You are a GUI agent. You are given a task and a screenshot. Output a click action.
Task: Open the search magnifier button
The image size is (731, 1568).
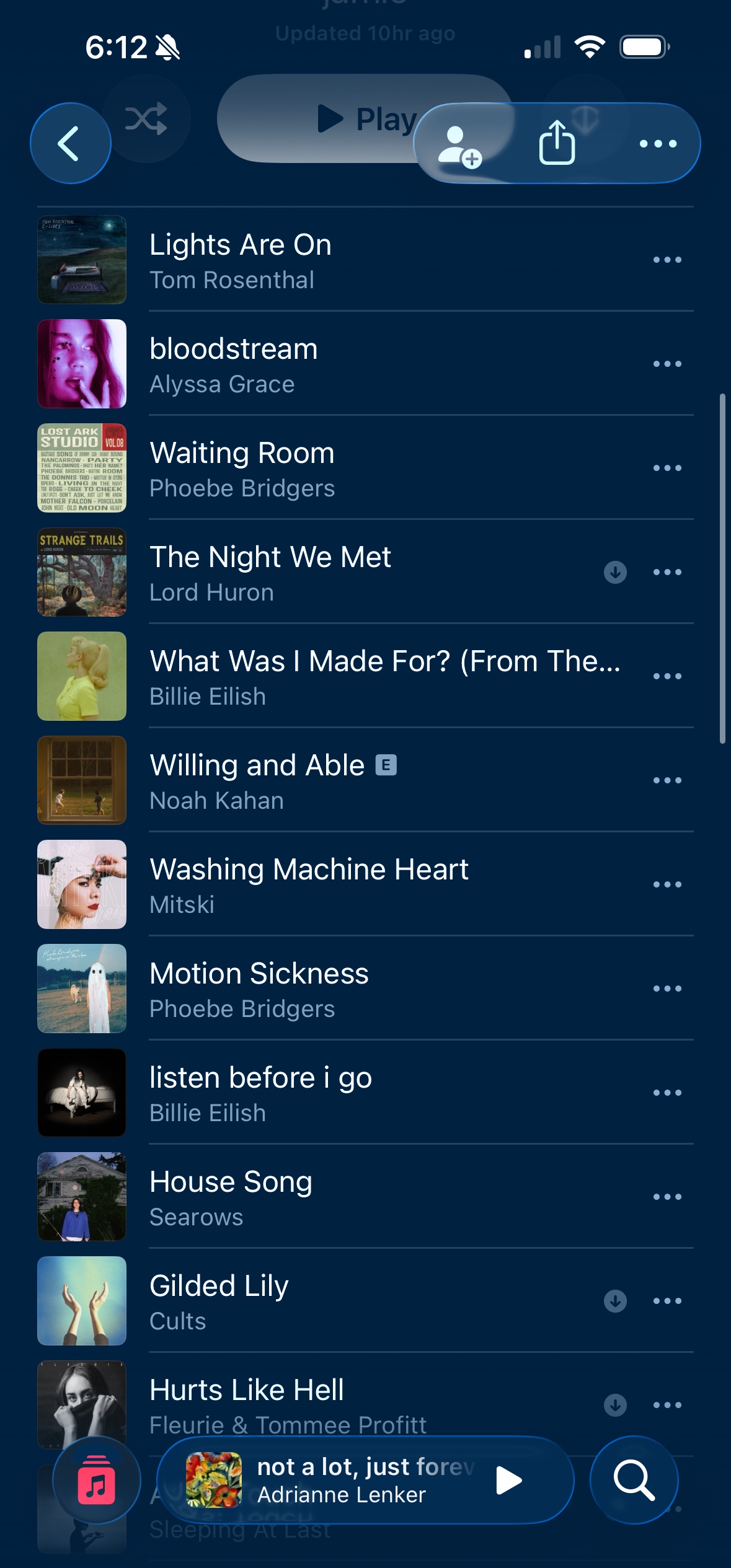(634, 1480)
